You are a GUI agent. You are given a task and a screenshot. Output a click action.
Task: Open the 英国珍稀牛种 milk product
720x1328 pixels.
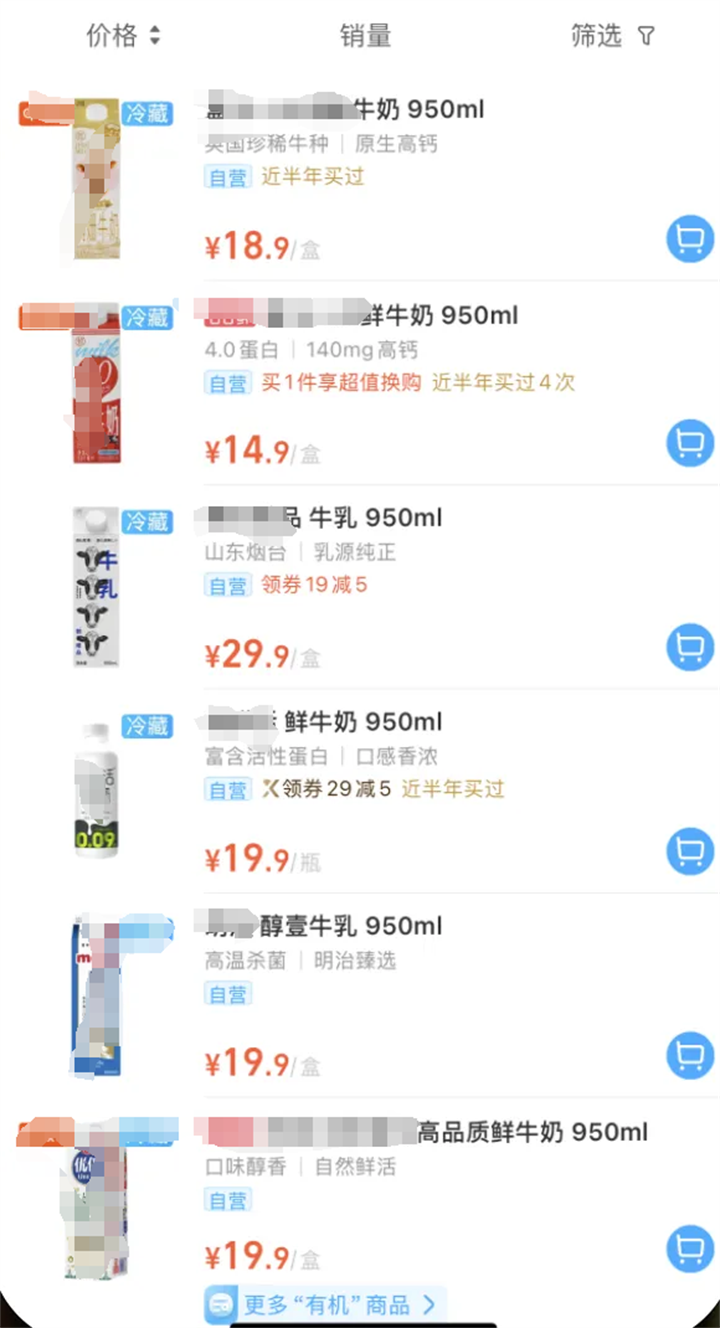[x=400, y=110]
